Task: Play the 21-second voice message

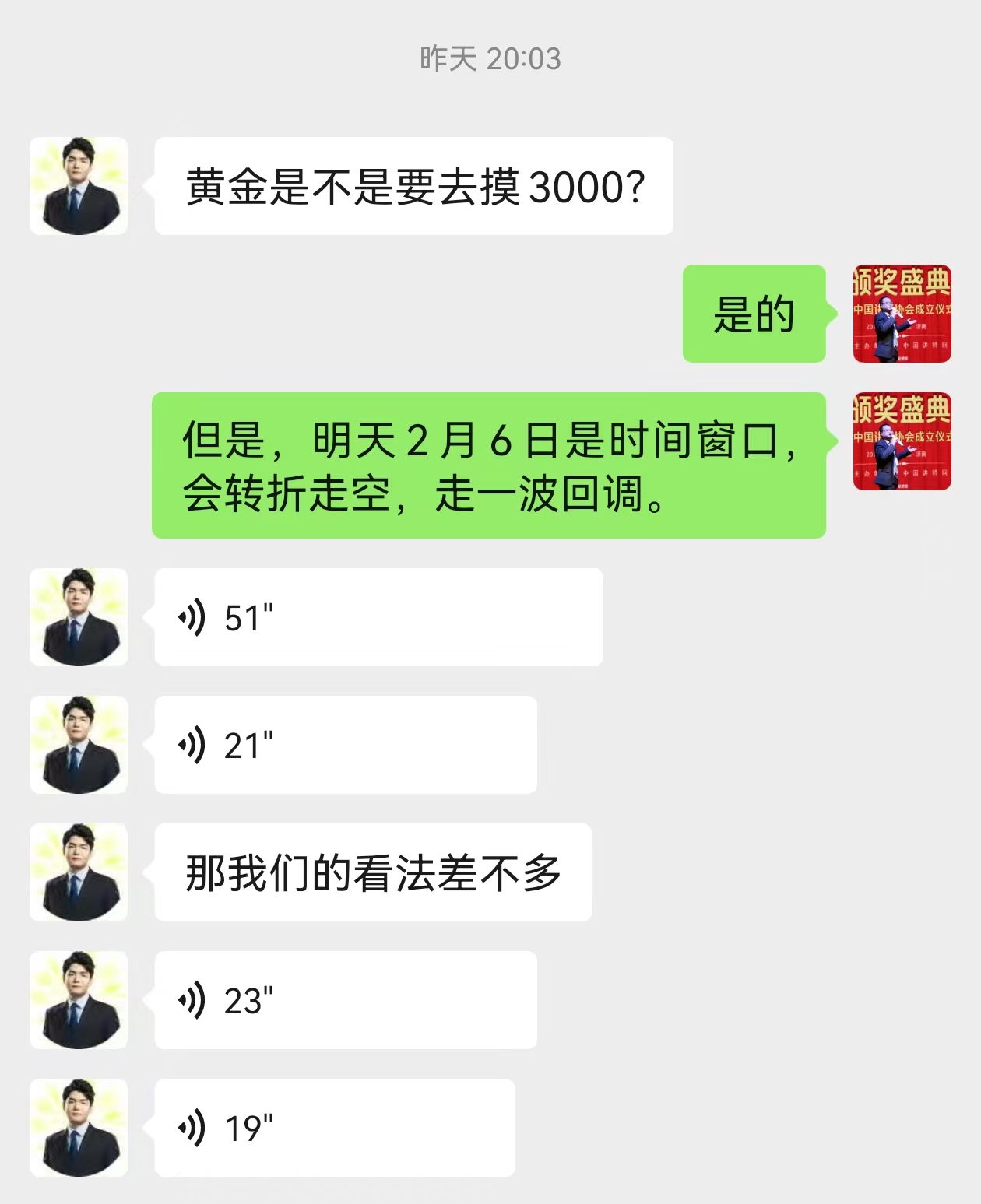Action: coord(346,745)
